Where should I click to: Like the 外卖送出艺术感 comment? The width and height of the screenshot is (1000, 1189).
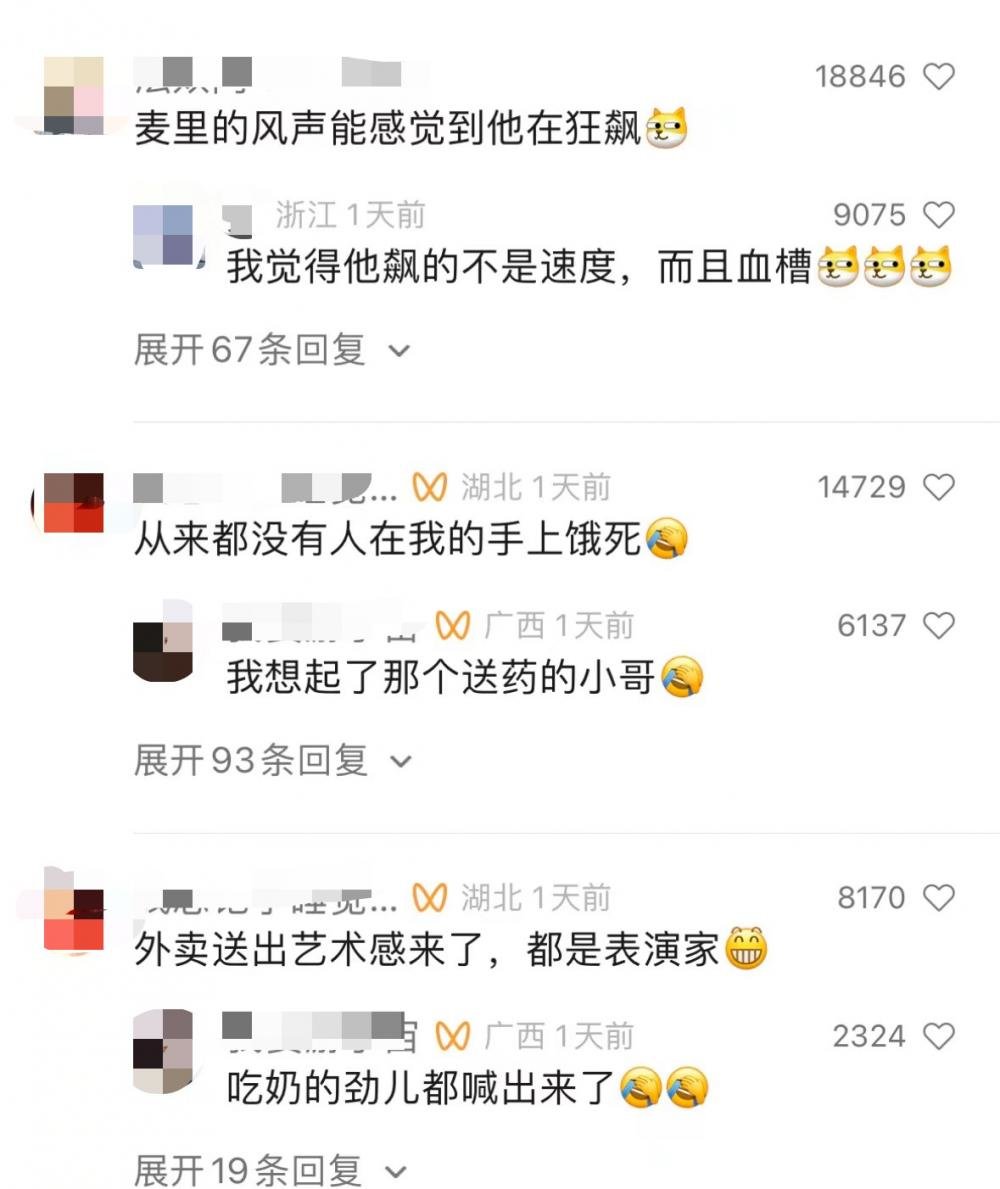click(x=940, y=898)
